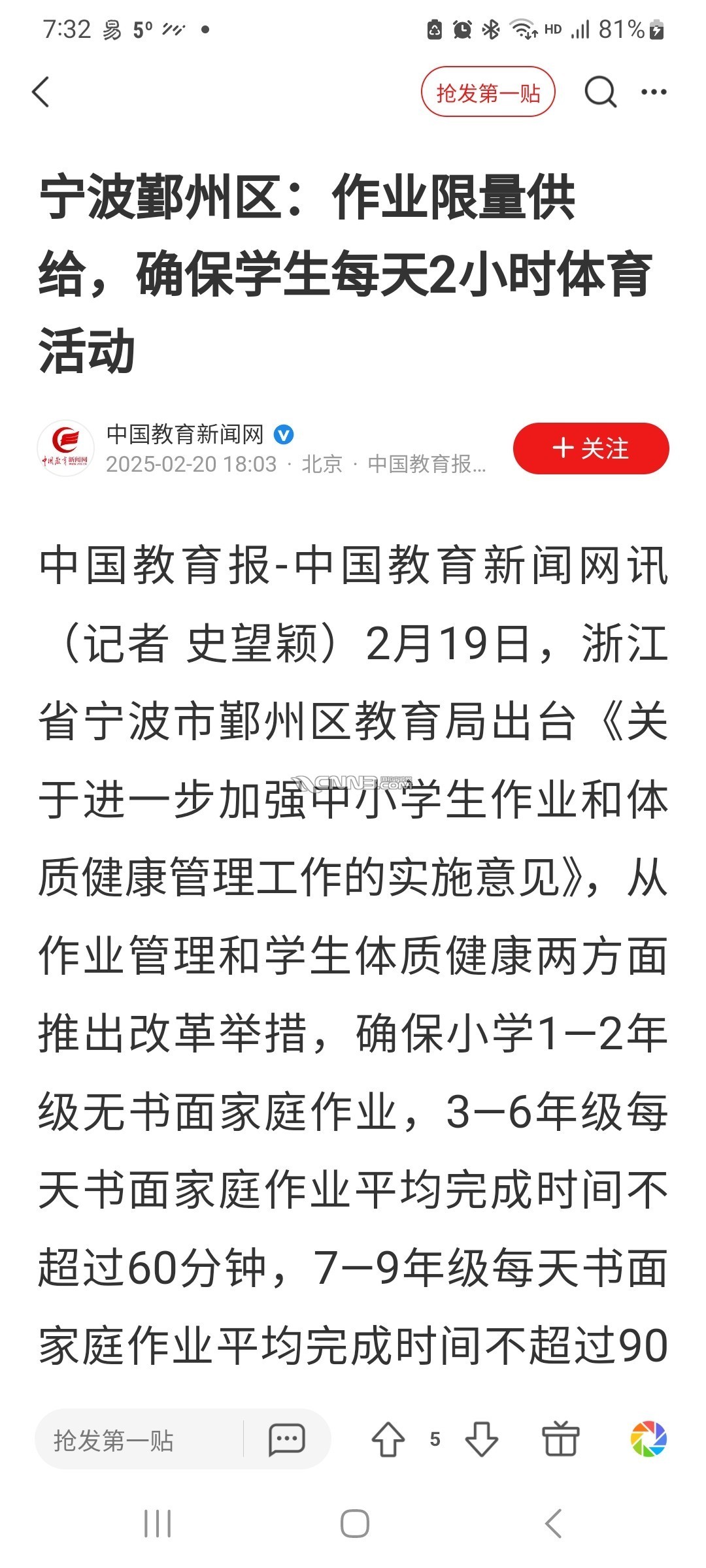Tap the 抢发第一贴 button in header
Image resolution: width=706 pixels, height=1568 pixels.
click(x=488, y=92)
